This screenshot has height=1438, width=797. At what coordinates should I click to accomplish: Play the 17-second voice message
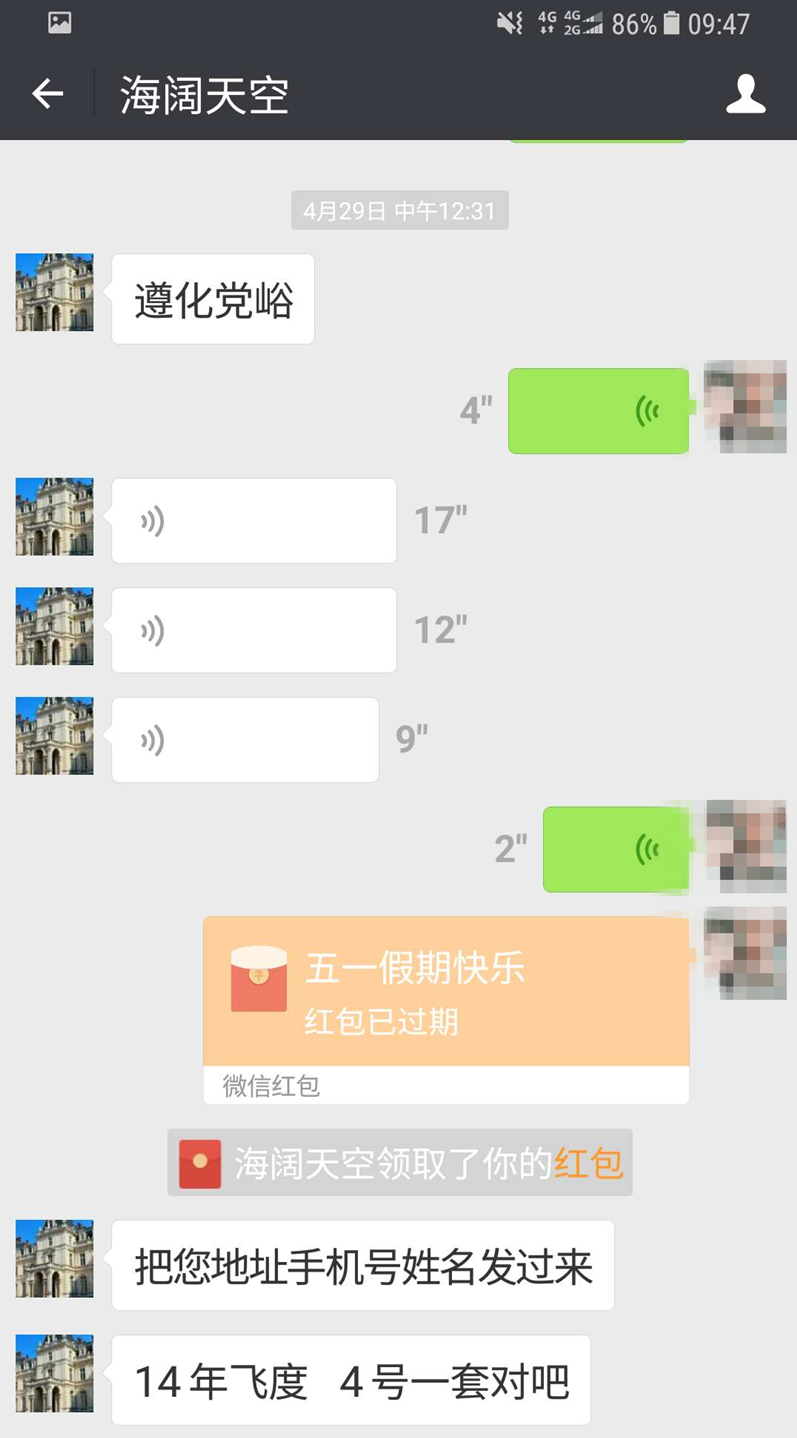click(x=253, y=521)
